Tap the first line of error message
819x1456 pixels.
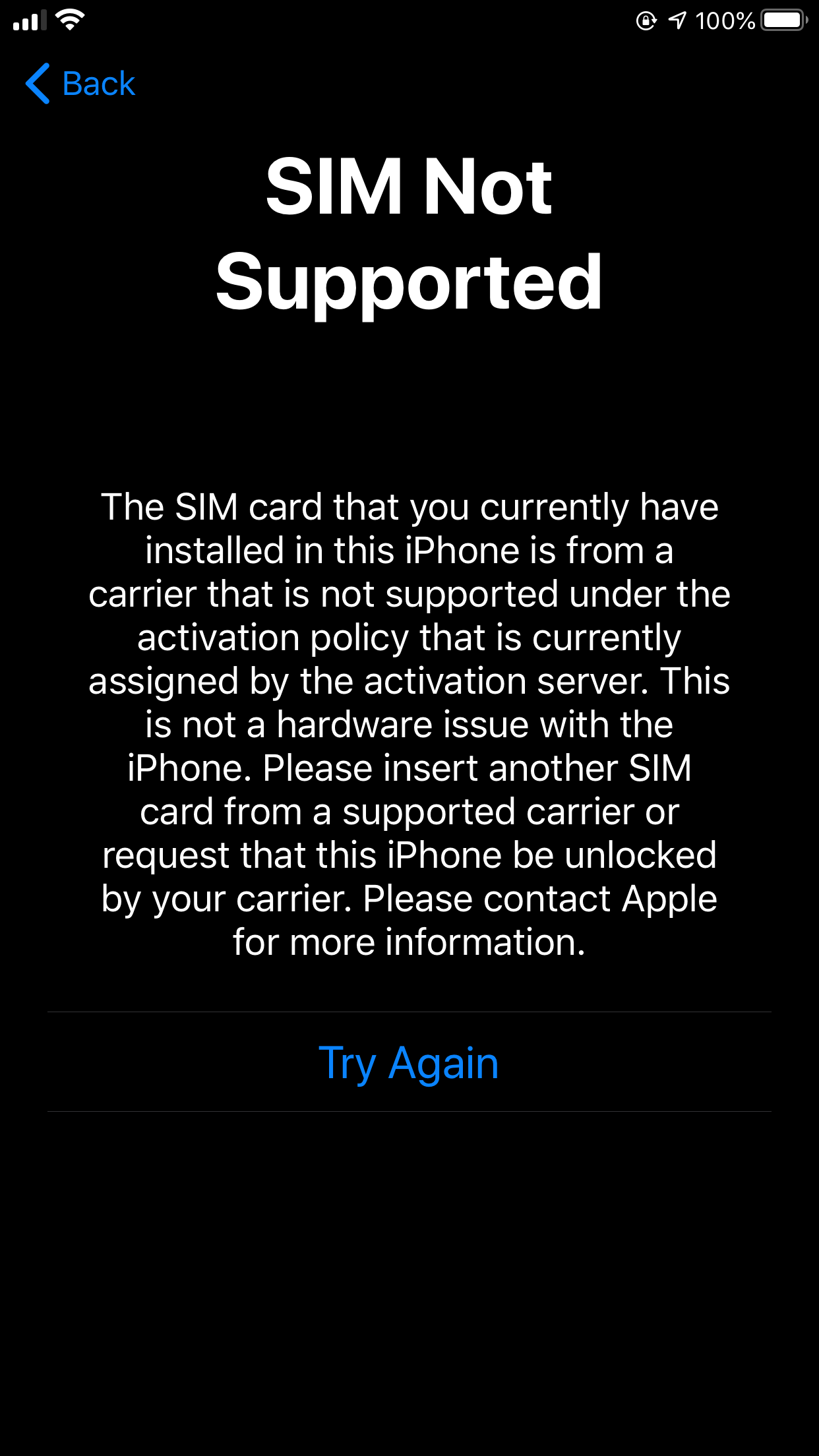pyautogui.click(x=409, y=508)
